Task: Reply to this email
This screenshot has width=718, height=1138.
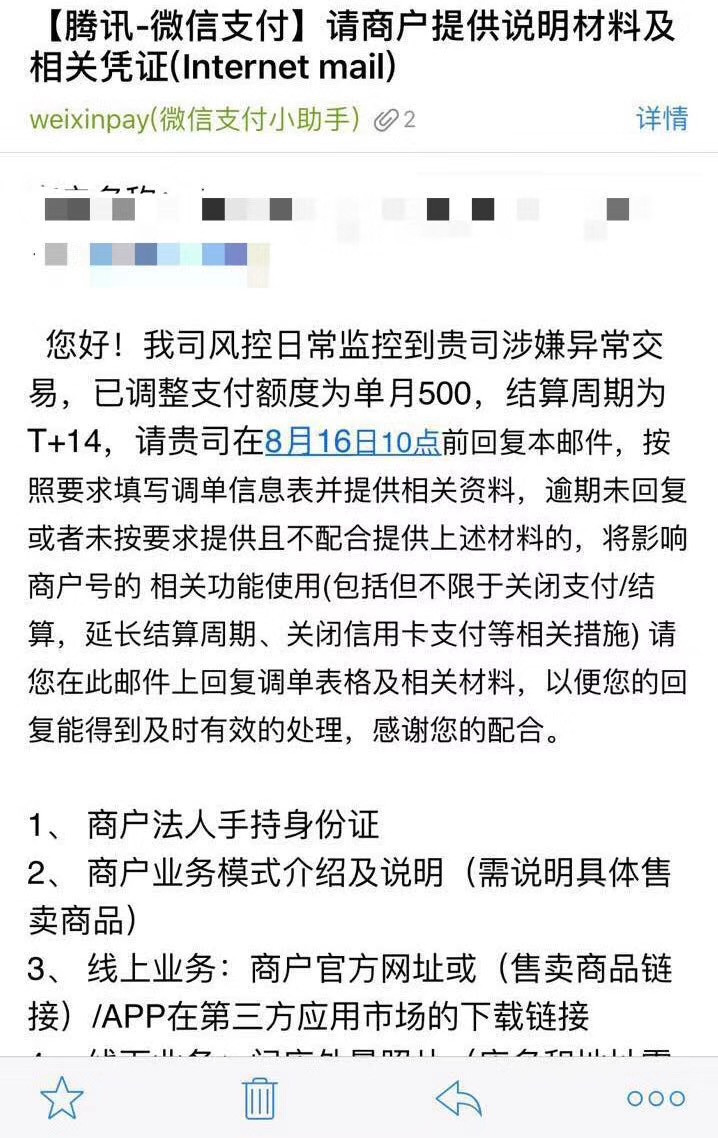Action: point(458,1098)
